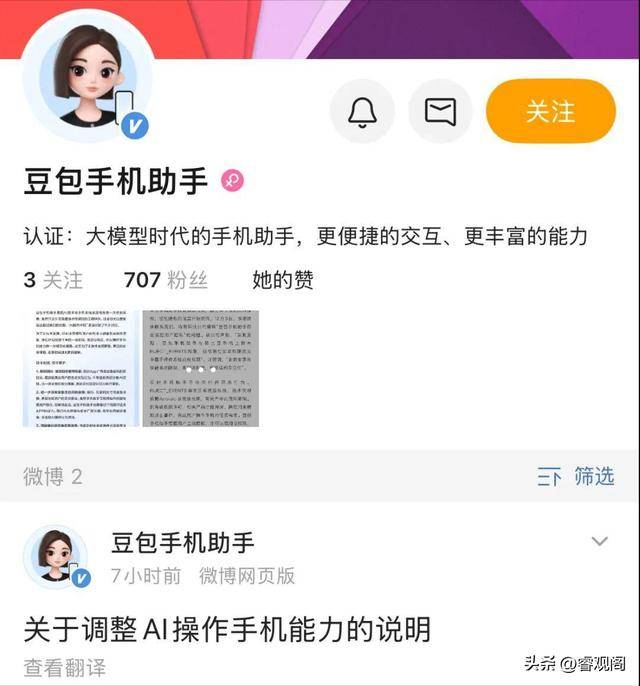
Task: Follow 豆包手机助手 with the 关注 button
Action: click(550, 111)
